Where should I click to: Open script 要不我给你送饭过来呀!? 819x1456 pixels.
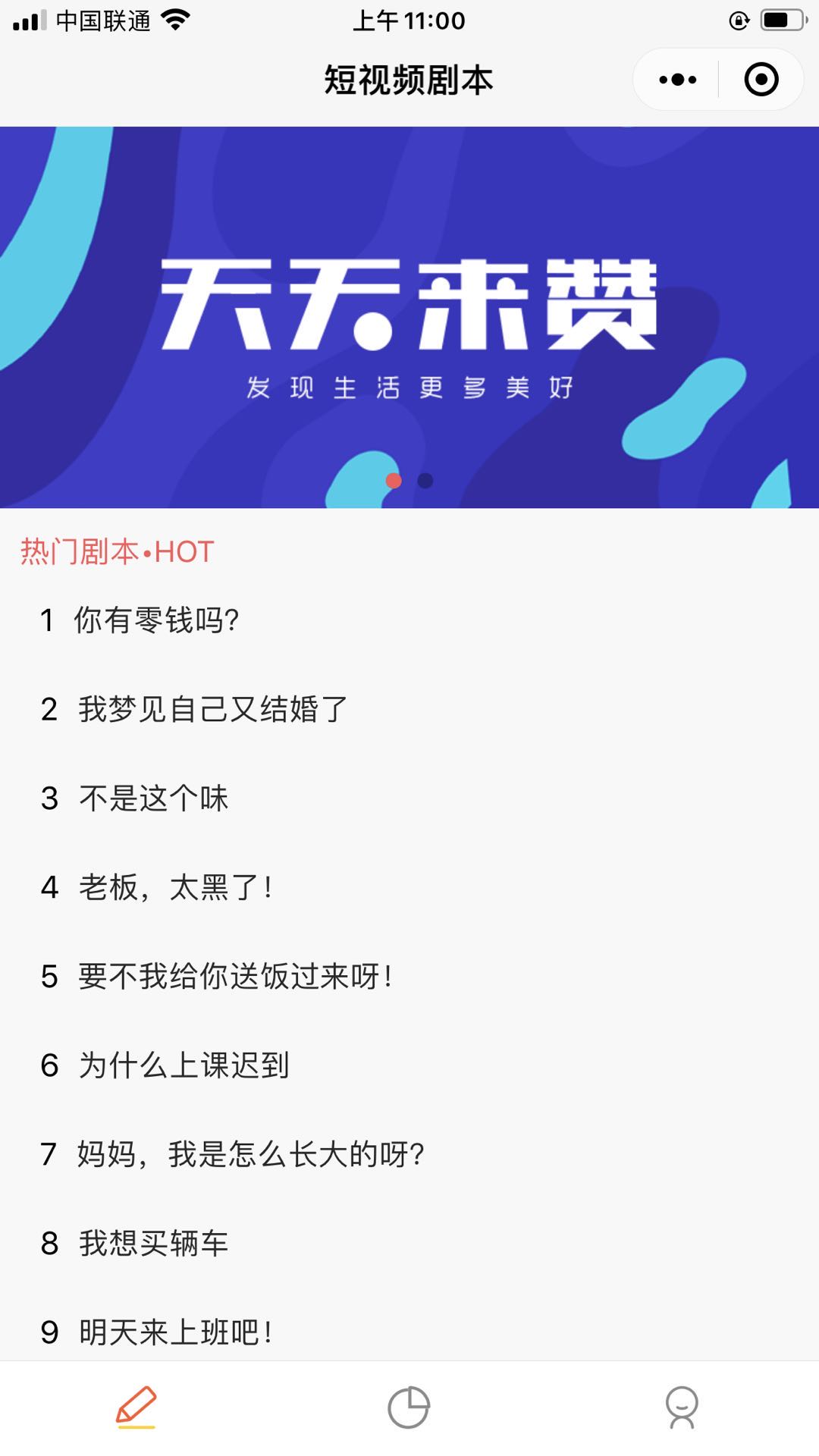click(x=235, y=976)
